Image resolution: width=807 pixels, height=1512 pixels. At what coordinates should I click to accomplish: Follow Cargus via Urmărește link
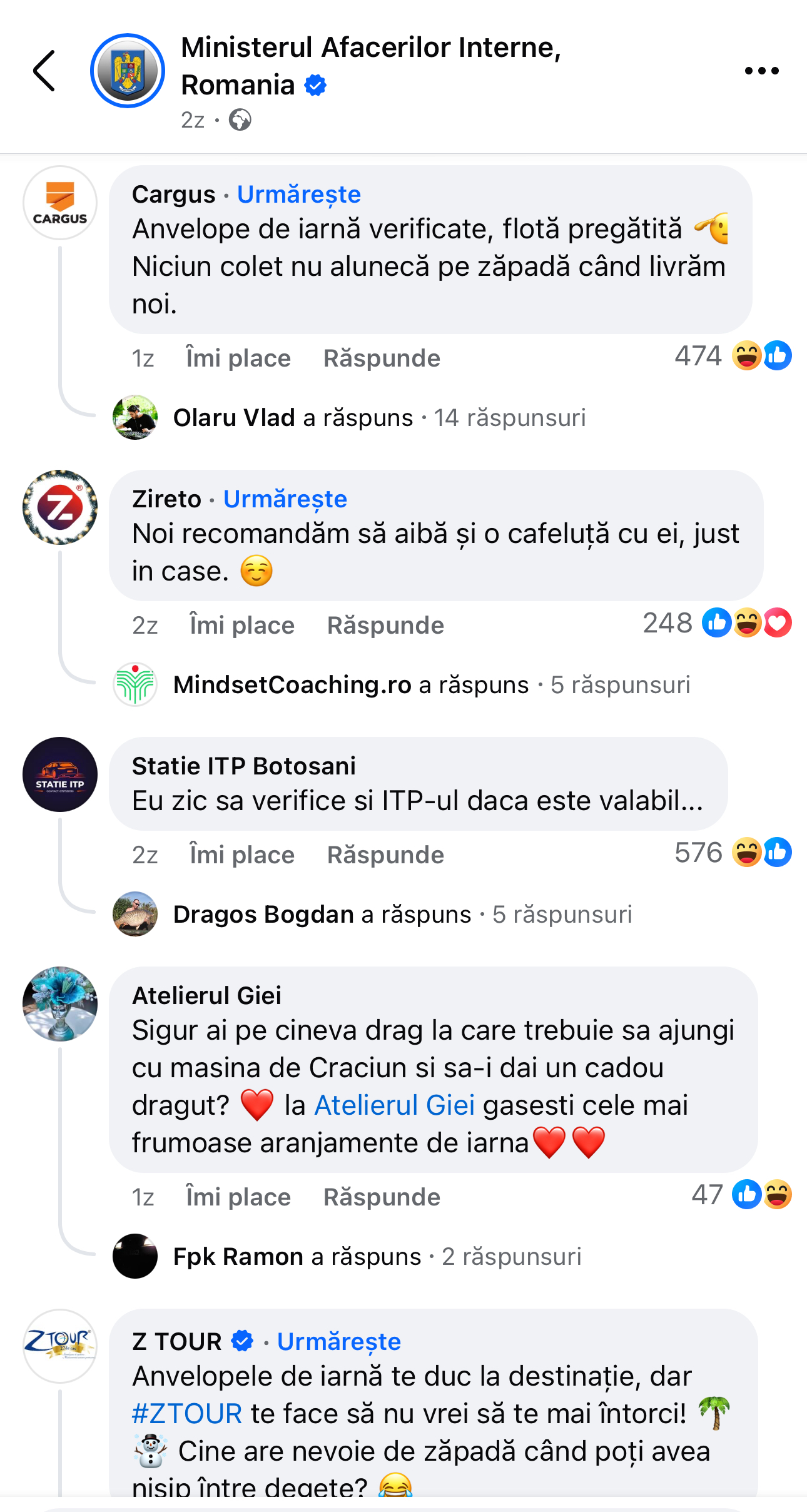click(298, 195)
